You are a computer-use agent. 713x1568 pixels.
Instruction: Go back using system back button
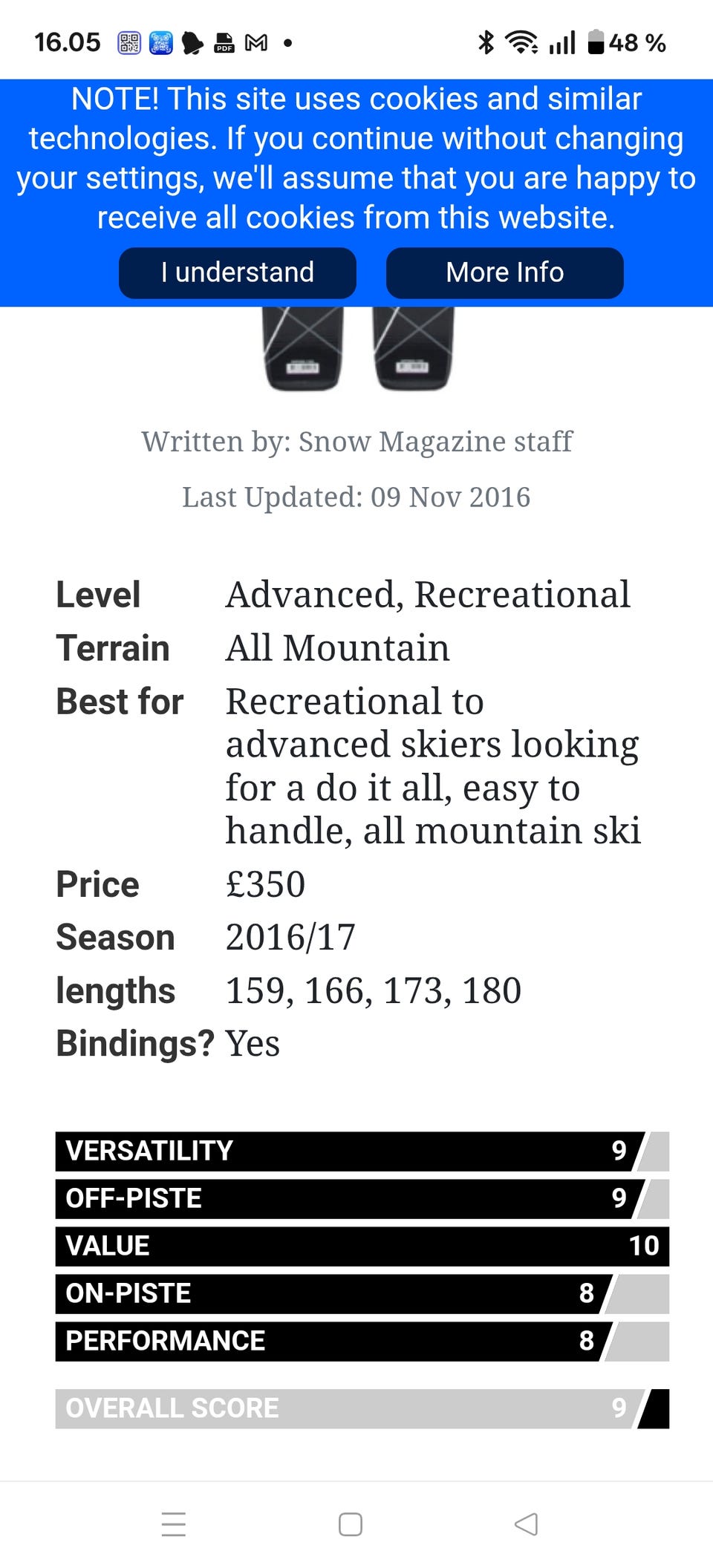526,1524
